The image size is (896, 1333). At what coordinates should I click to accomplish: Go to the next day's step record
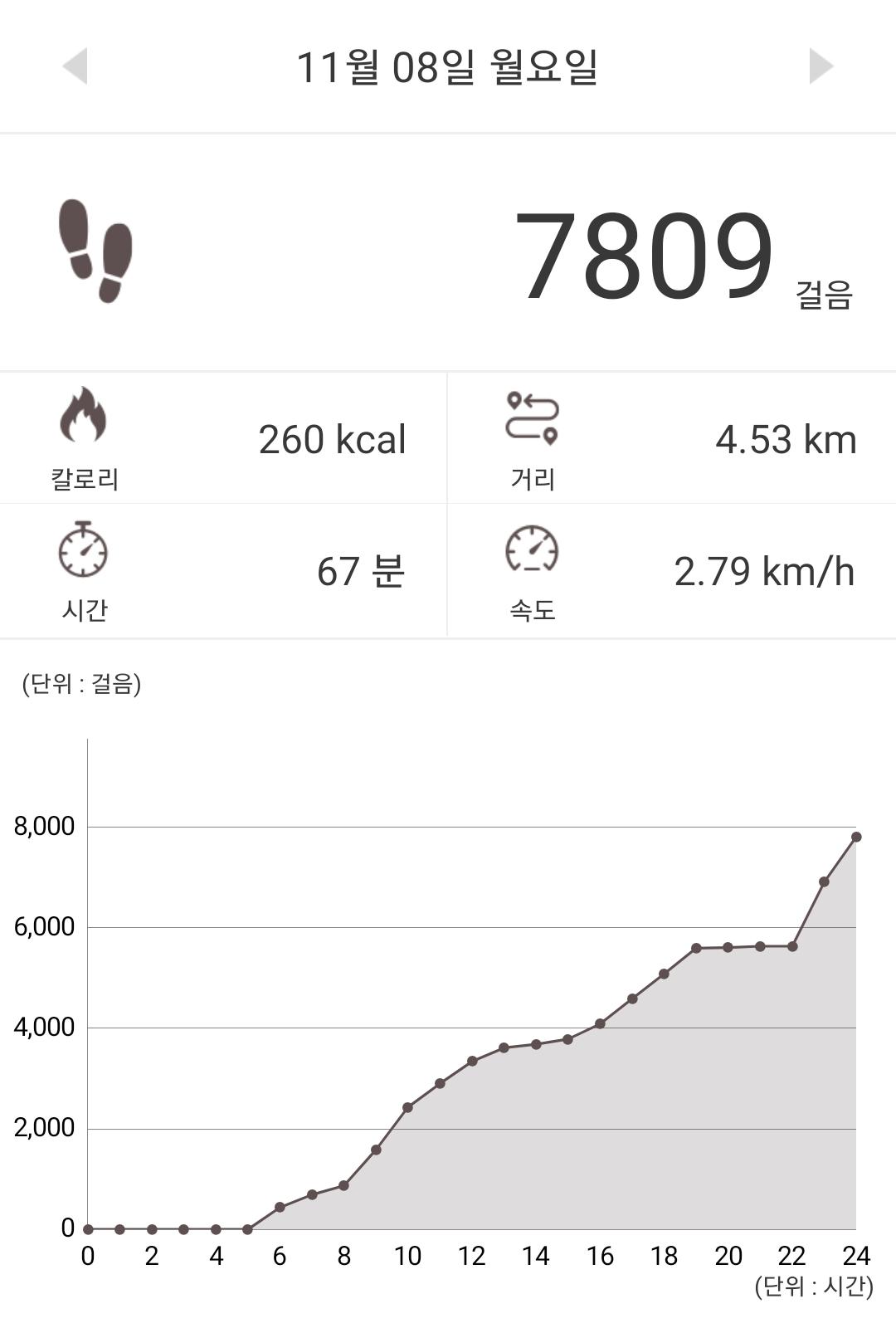(x=821, y=66)
